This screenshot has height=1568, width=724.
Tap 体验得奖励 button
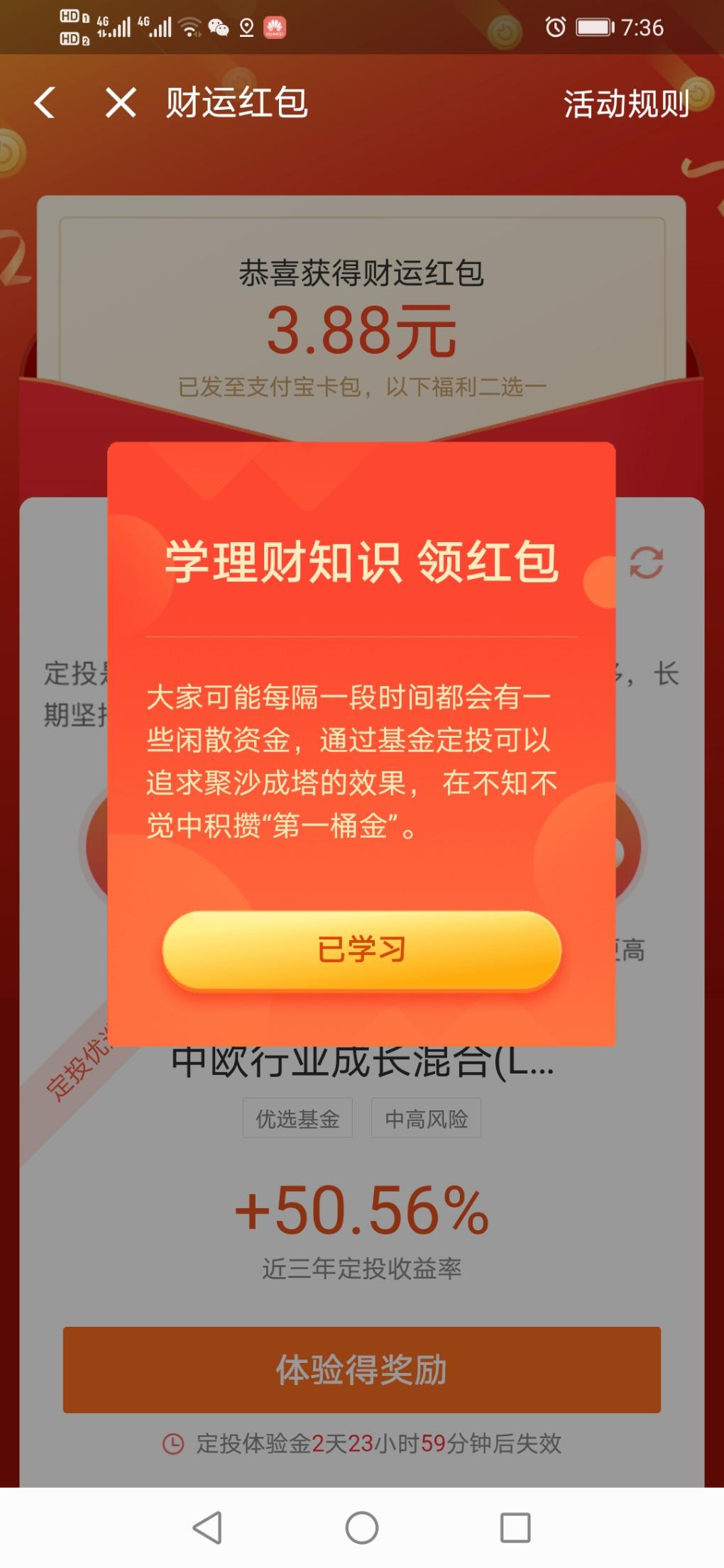[x=361, y=1369]
